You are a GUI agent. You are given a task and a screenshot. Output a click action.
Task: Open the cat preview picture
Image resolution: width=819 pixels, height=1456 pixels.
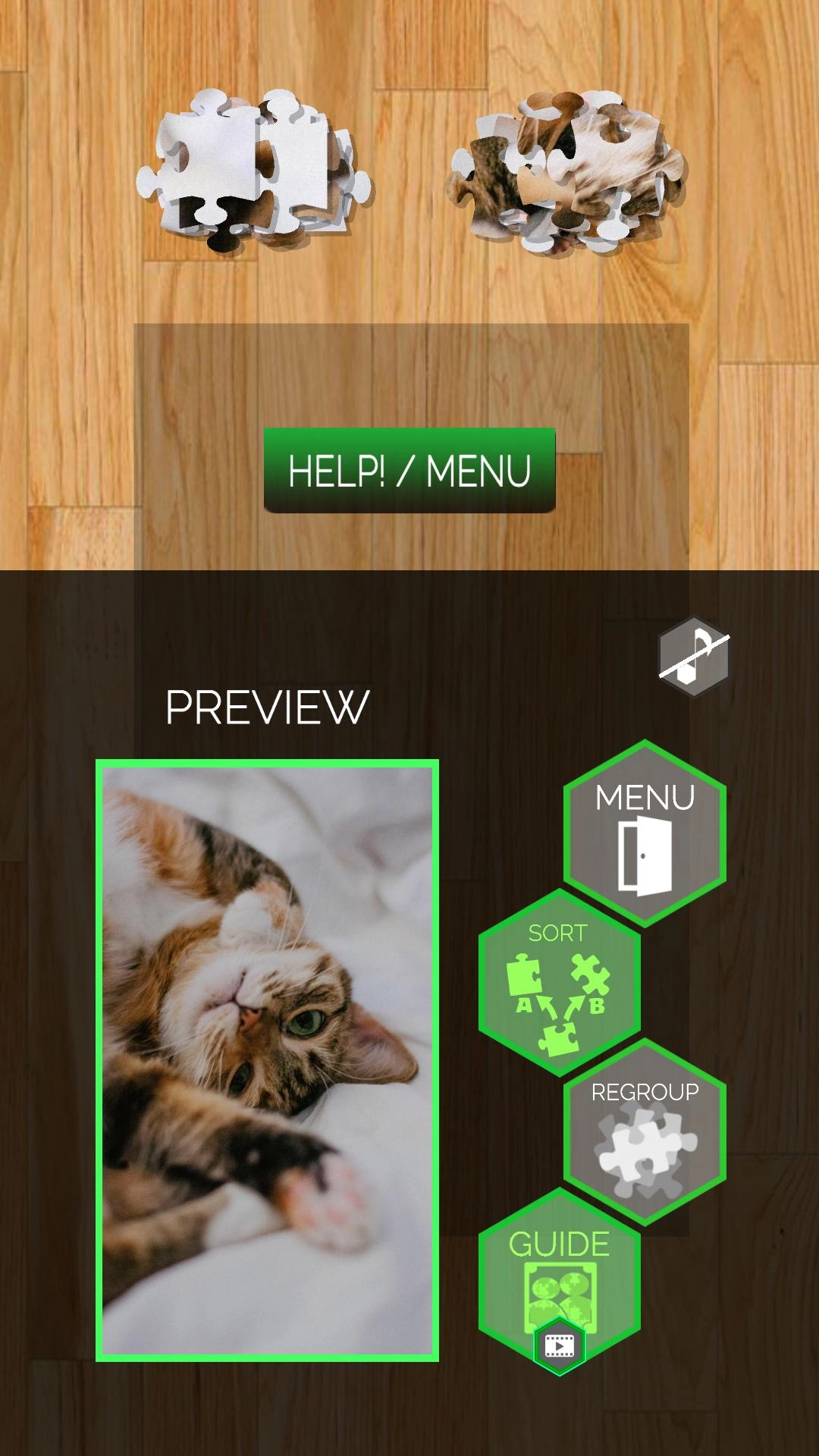(267, 1060)
